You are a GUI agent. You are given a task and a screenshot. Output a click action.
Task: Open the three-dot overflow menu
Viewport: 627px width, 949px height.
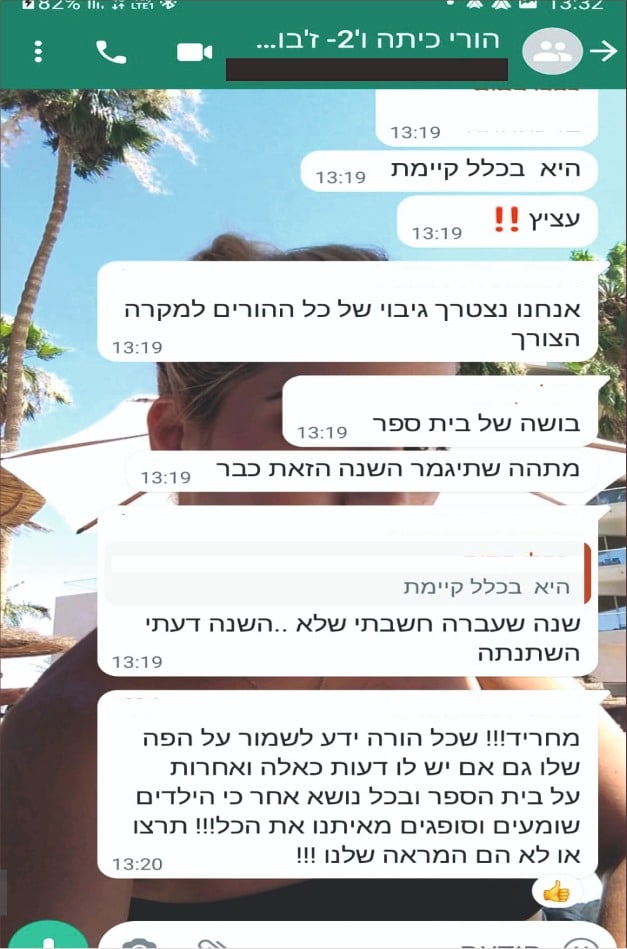tap(39, 51)
